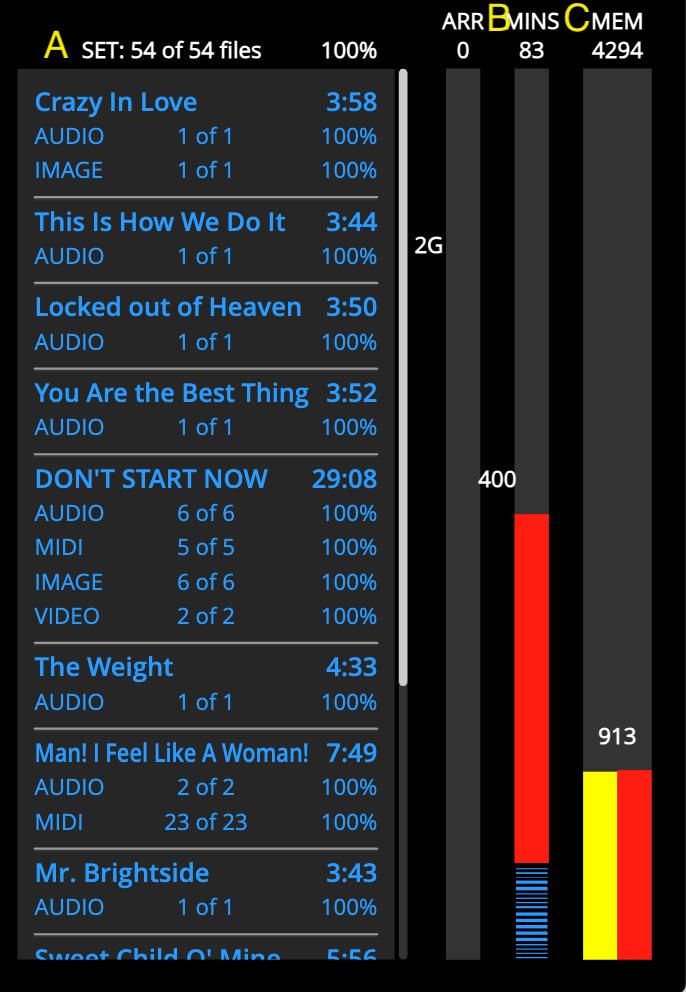Select the Mr. Brightside entry
Image resolution: width=686 pixels, height=992 pixels.
[x=122, y=873]
